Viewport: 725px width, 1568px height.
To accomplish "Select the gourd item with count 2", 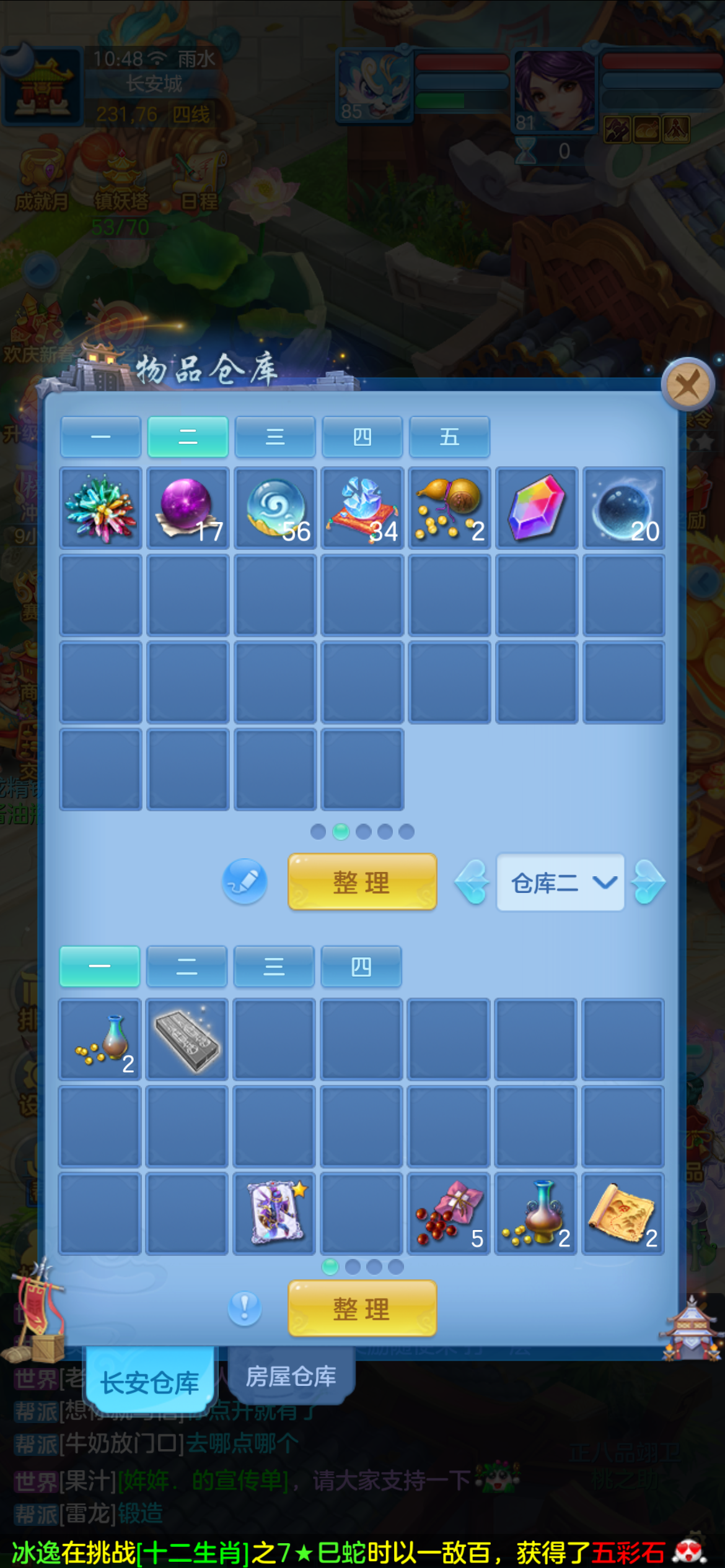I will (450, 508).
